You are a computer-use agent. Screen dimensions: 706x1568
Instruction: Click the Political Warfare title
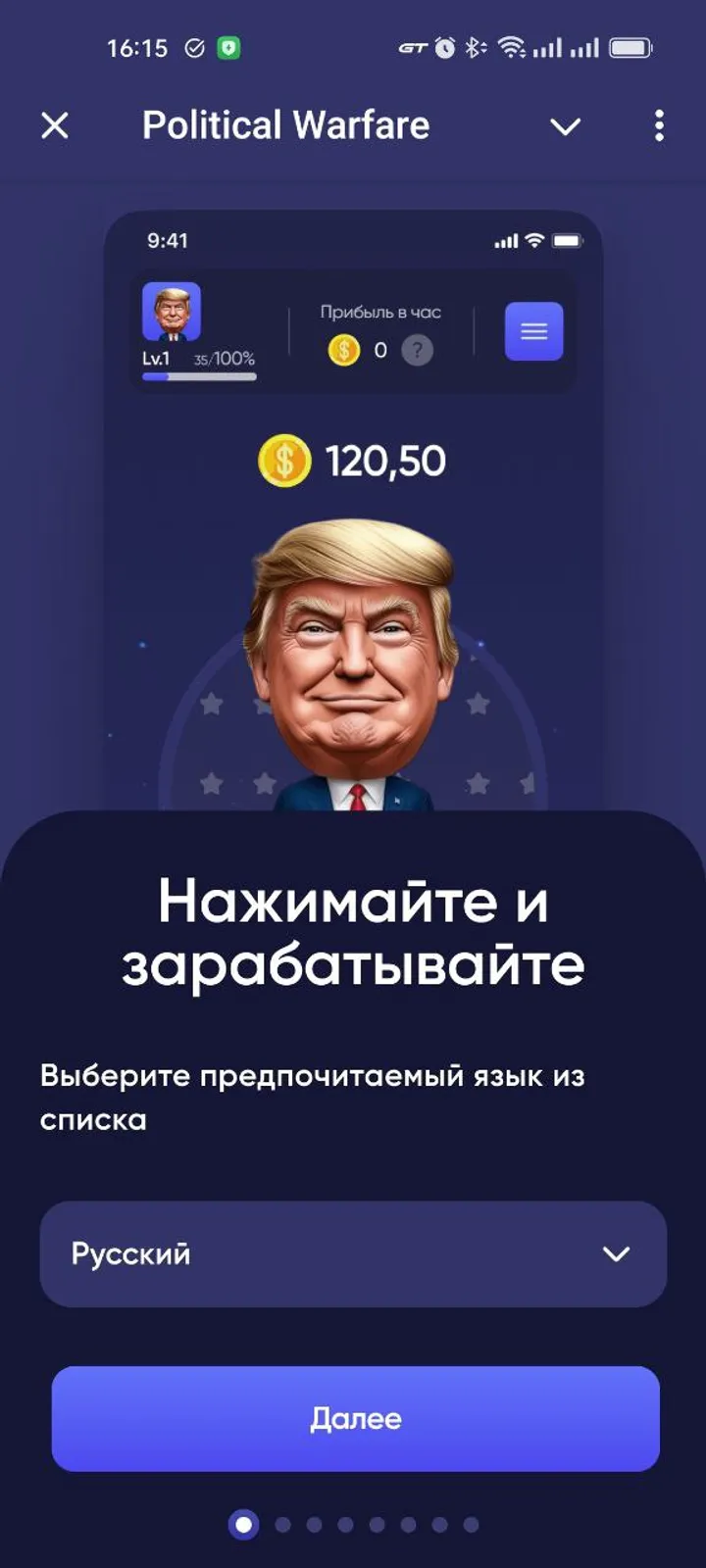click(x=285, y=125)
